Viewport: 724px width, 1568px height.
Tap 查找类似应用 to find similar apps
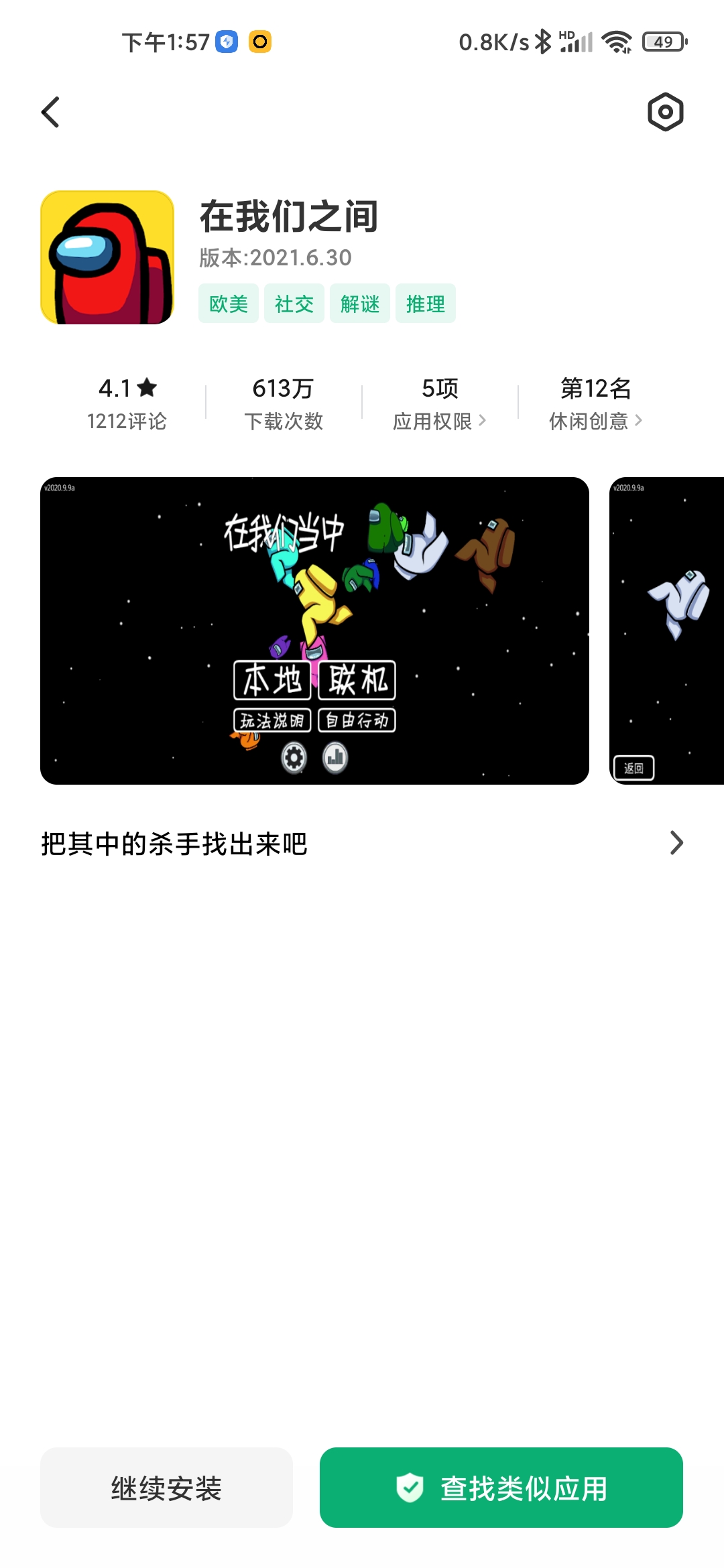click(x=501, y=1488)
